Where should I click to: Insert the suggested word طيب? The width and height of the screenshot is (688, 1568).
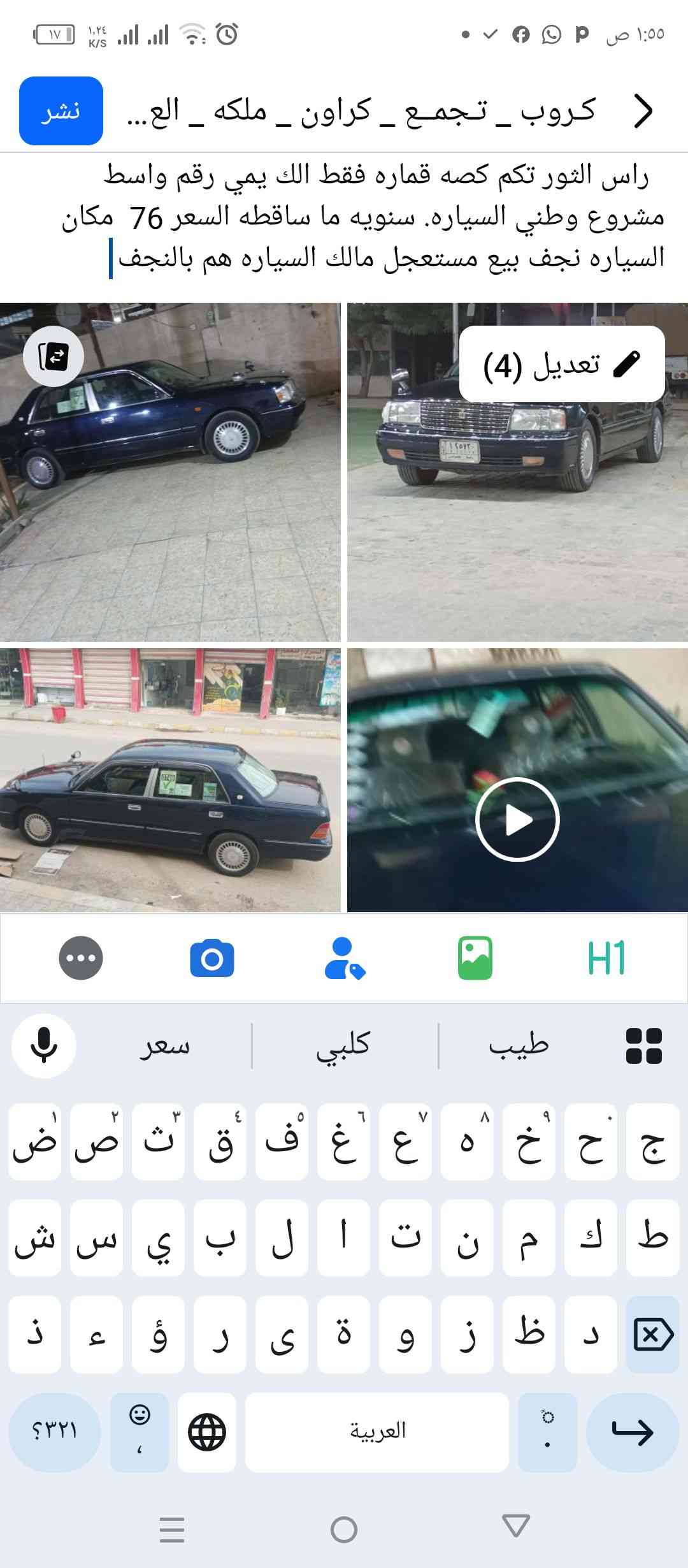519,1046
